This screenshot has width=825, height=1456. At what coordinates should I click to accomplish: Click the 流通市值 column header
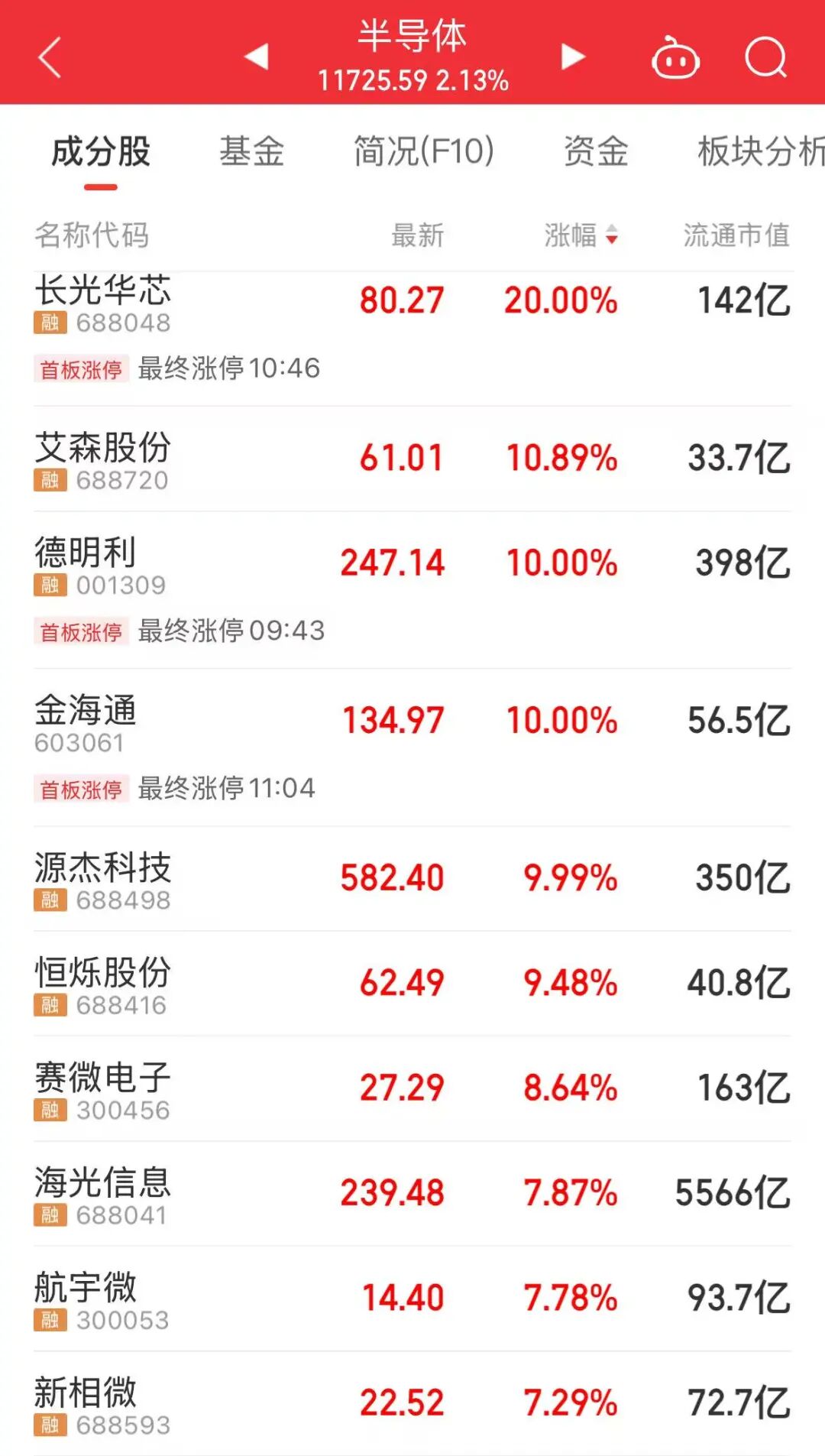coord(735,237)
